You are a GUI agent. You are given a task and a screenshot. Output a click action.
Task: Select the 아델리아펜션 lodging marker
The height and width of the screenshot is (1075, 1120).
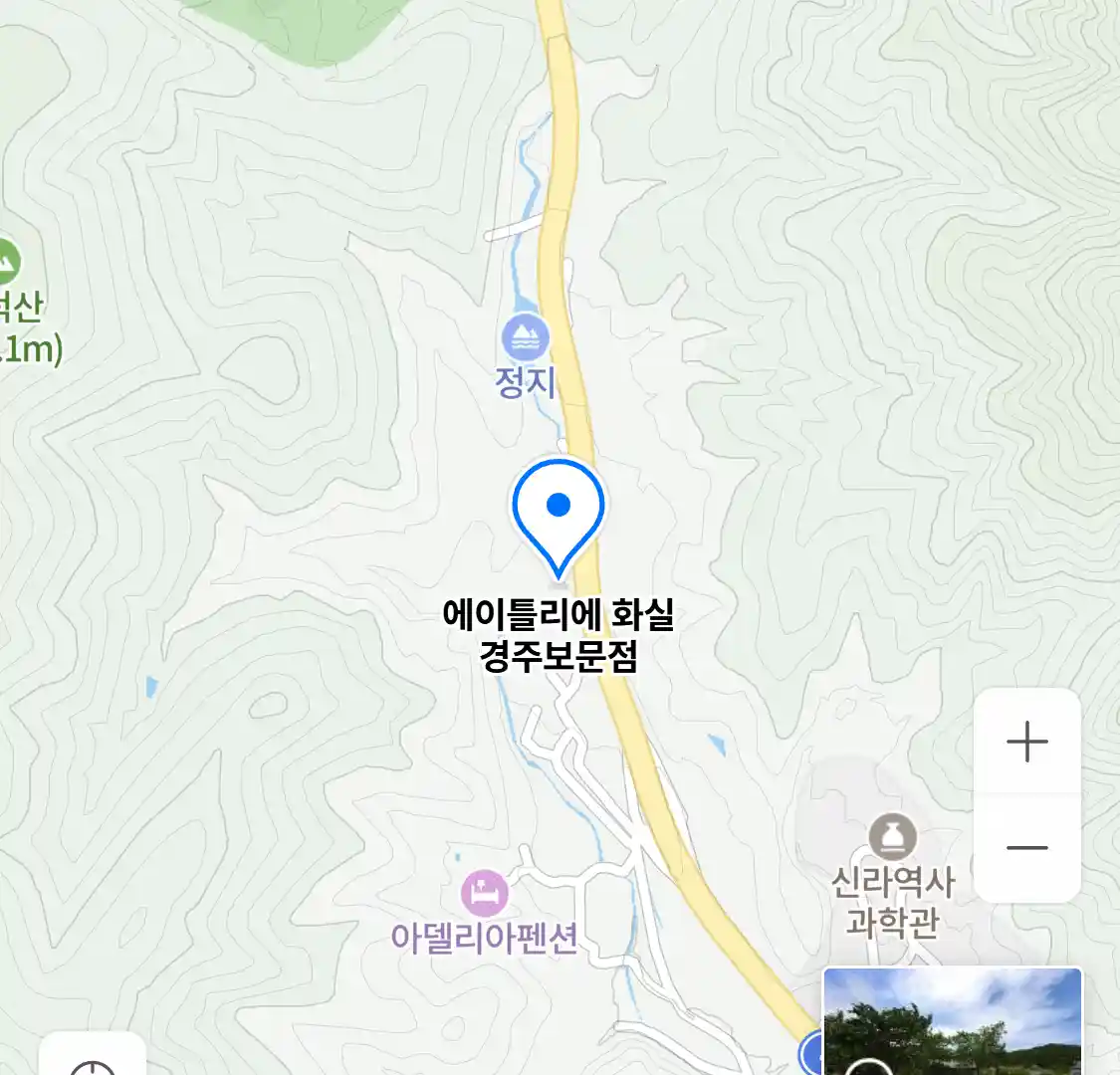coord(485,893)
